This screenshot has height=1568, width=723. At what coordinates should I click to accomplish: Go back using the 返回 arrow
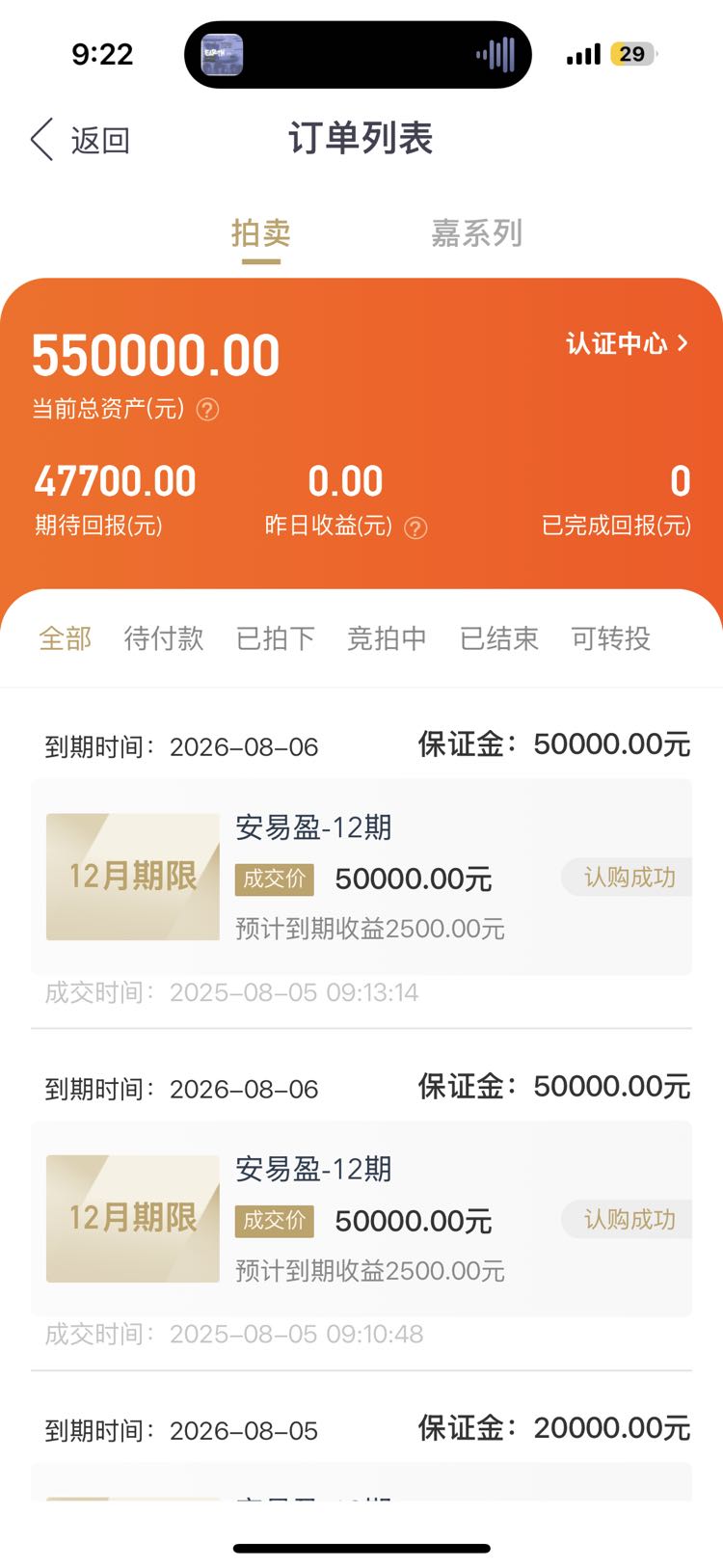pyautogui.click(x=79, y=141)
